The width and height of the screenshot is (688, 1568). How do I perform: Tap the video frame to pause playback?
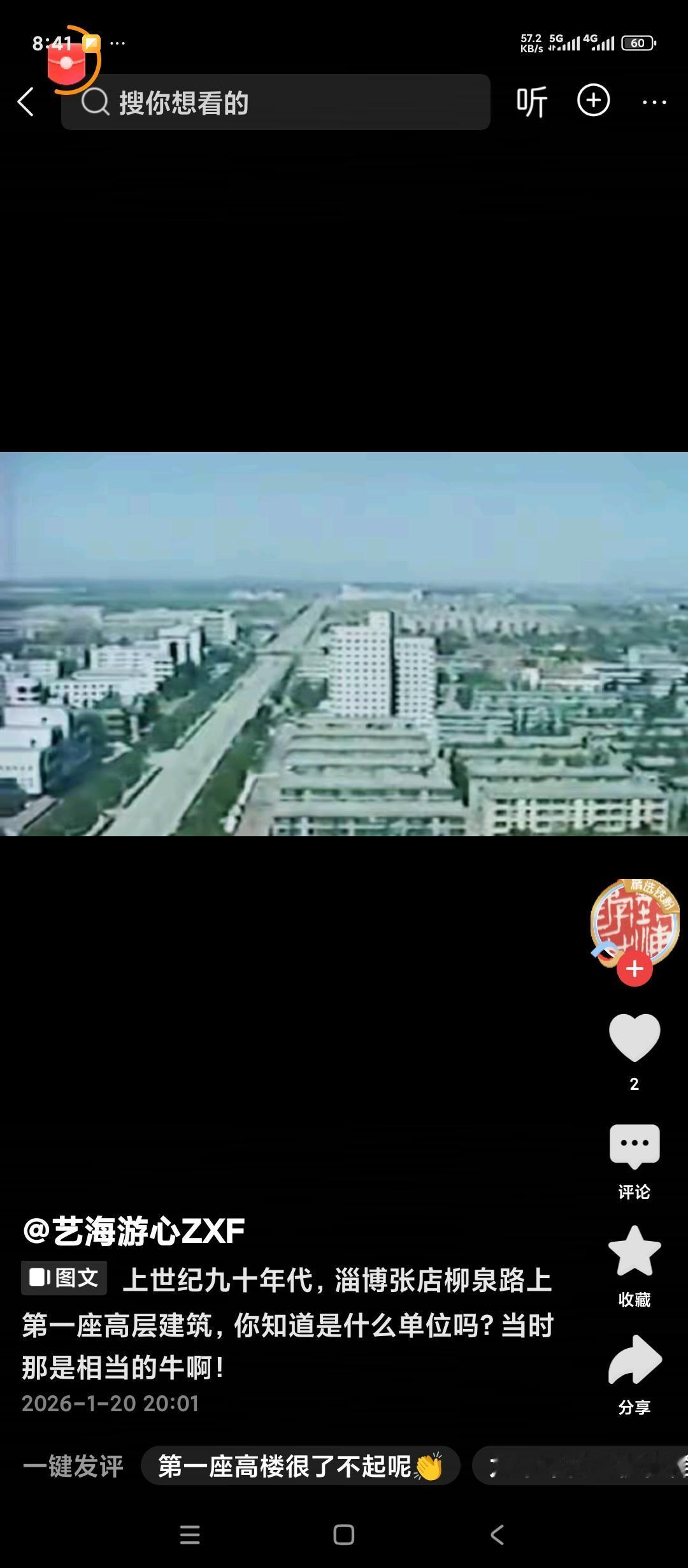pyautogui.click(x=344, y=644)
